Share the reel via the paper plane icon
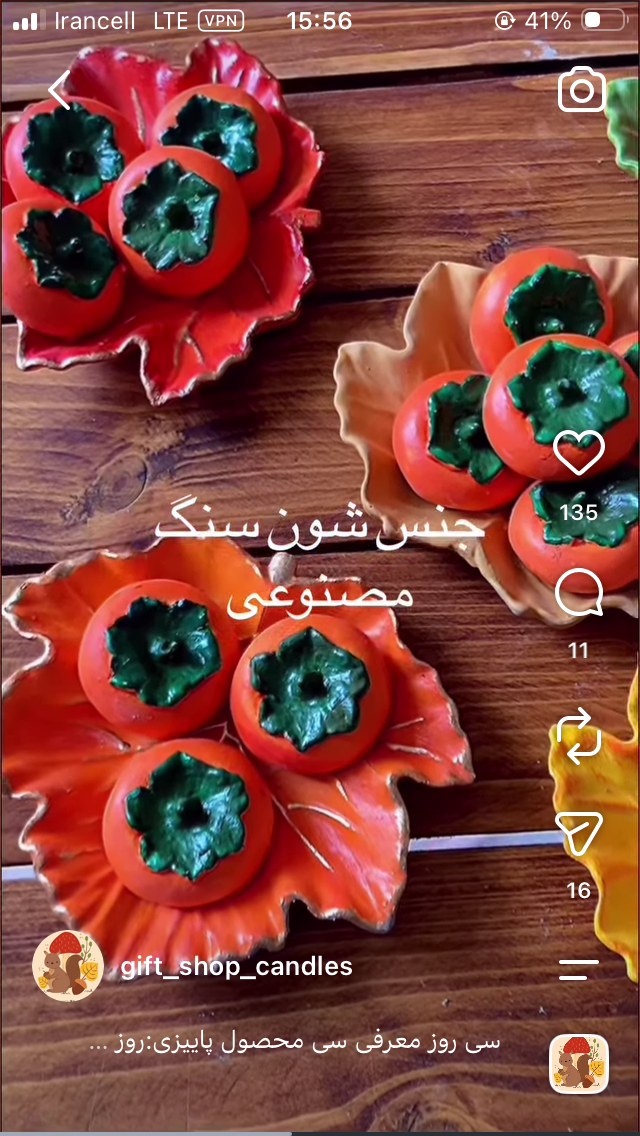The height and width of the screenshot is (1136, 640). coord(578,832)
